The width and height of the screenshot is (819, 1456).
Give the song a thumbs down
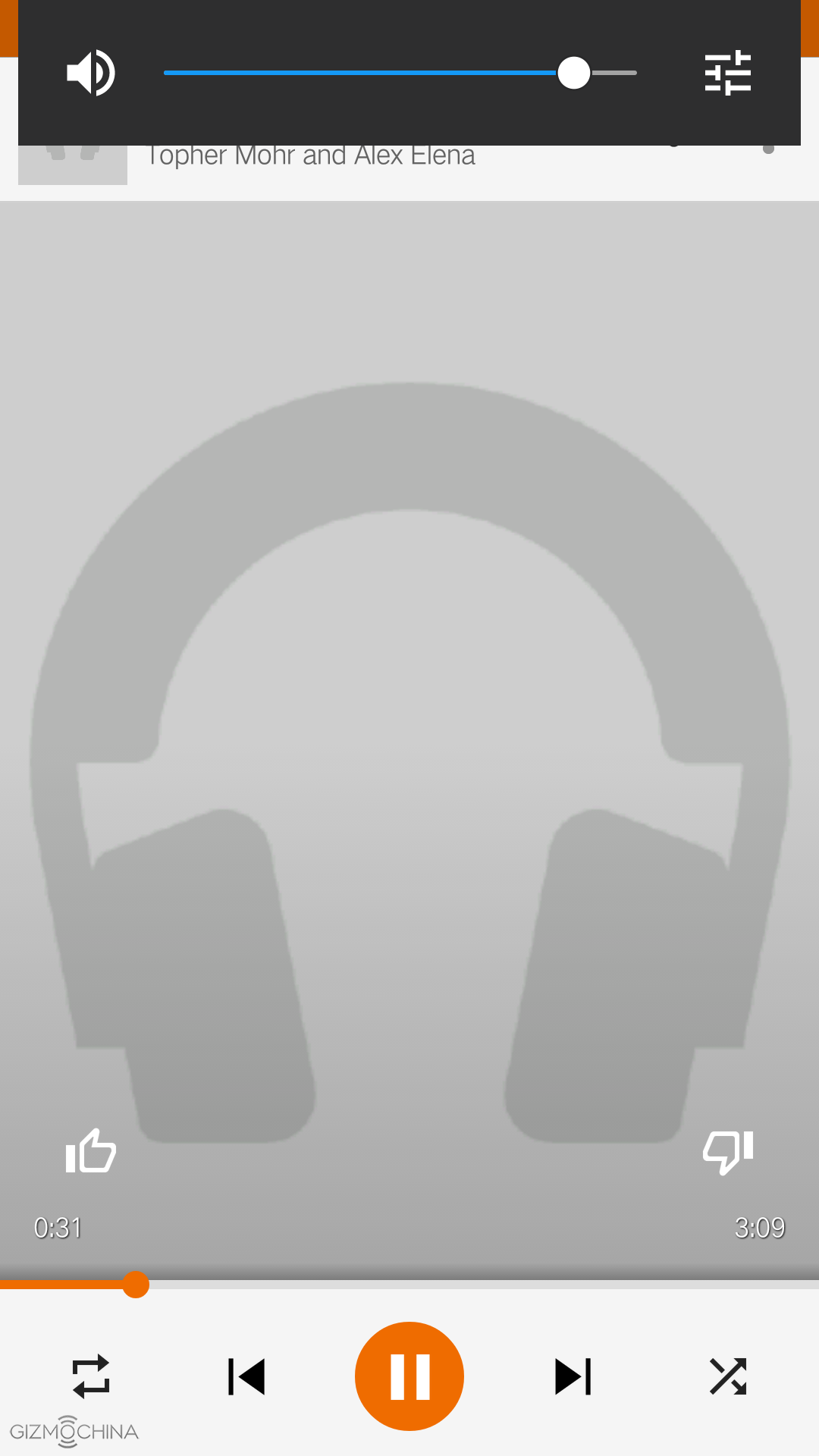click(727, 1151)
